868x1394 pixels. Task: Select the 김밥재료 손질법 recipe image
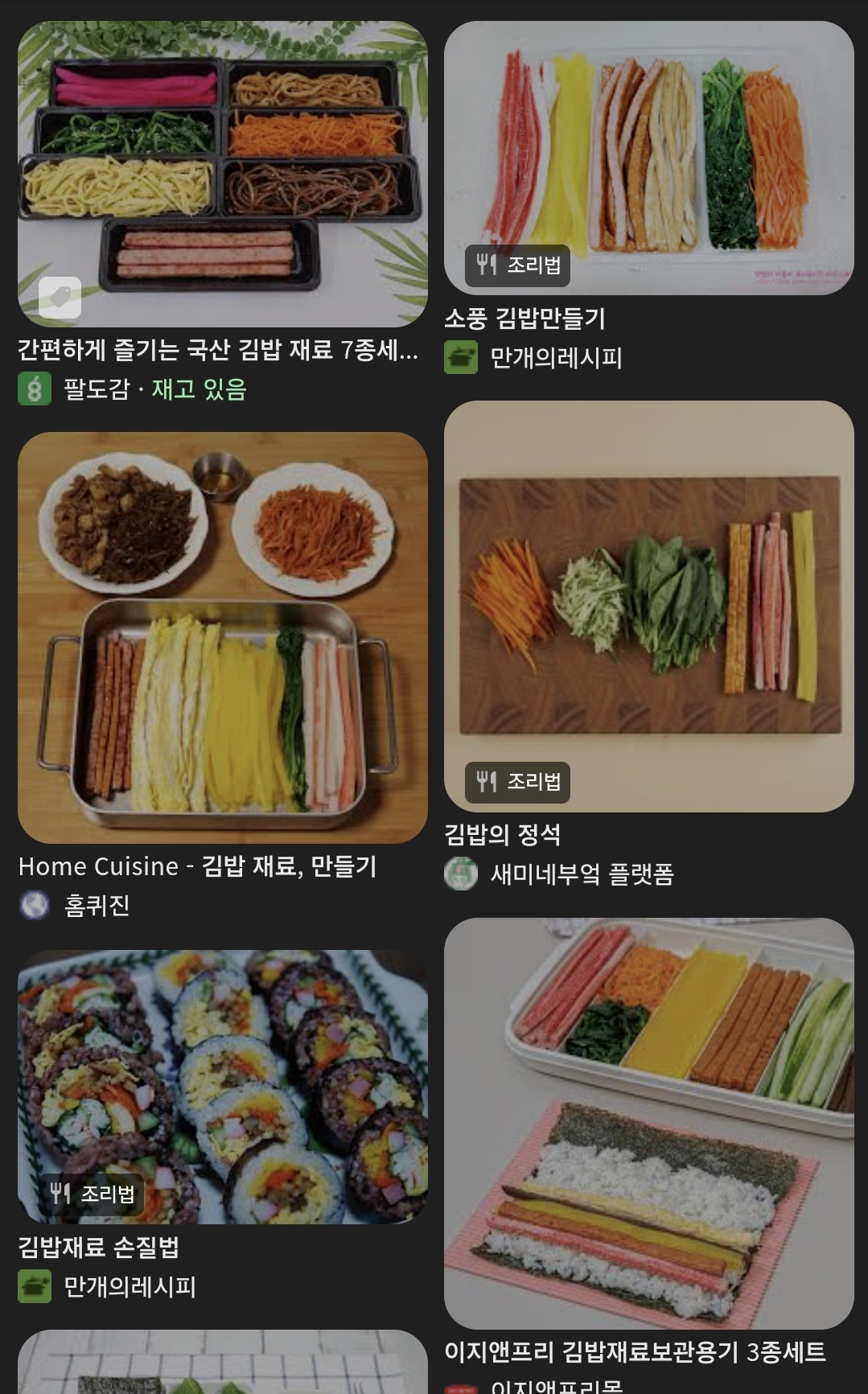click(223, 1086)
